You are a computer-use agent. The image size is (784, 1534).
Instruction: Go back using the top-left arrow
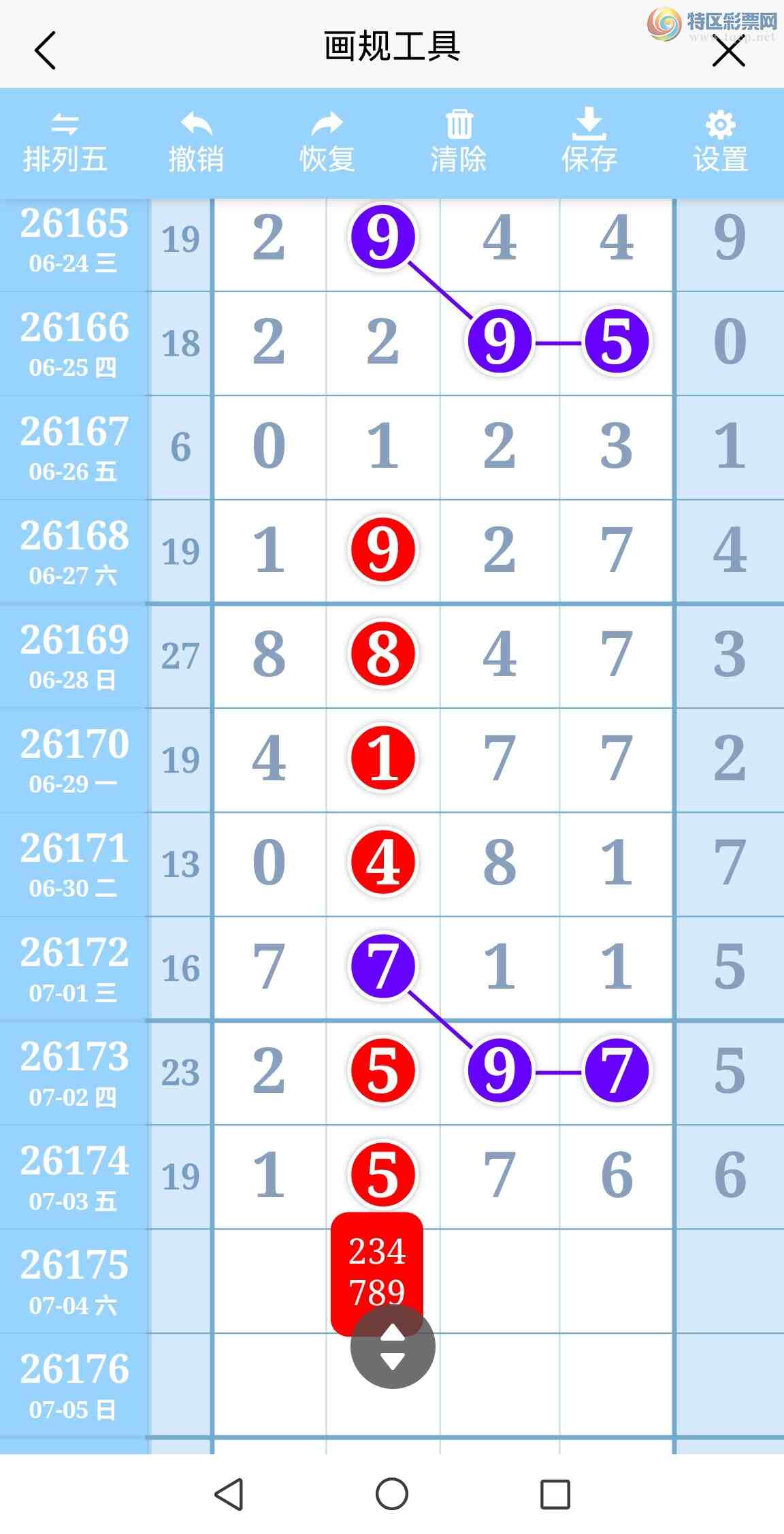point(45,50)
